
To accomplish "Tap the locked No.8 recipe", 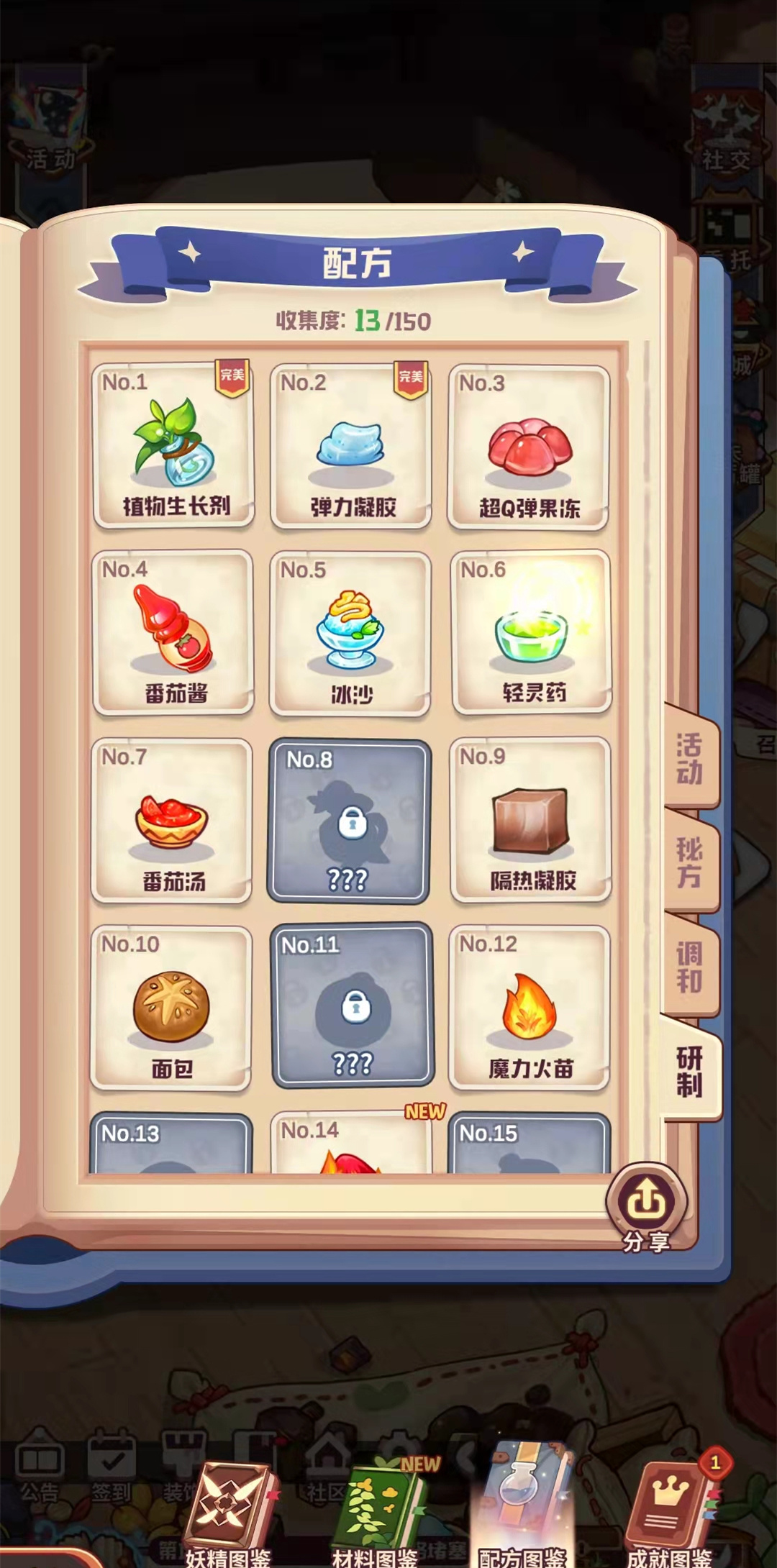I will 350,821.
